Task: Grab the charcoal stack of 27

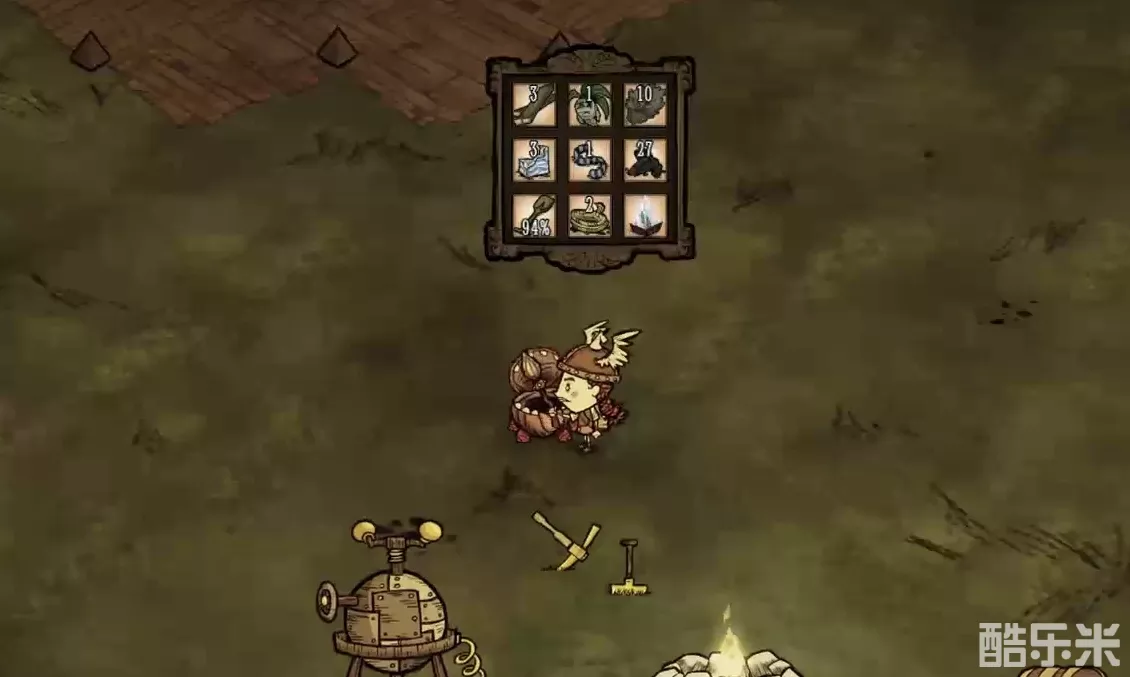Action: 645,160
